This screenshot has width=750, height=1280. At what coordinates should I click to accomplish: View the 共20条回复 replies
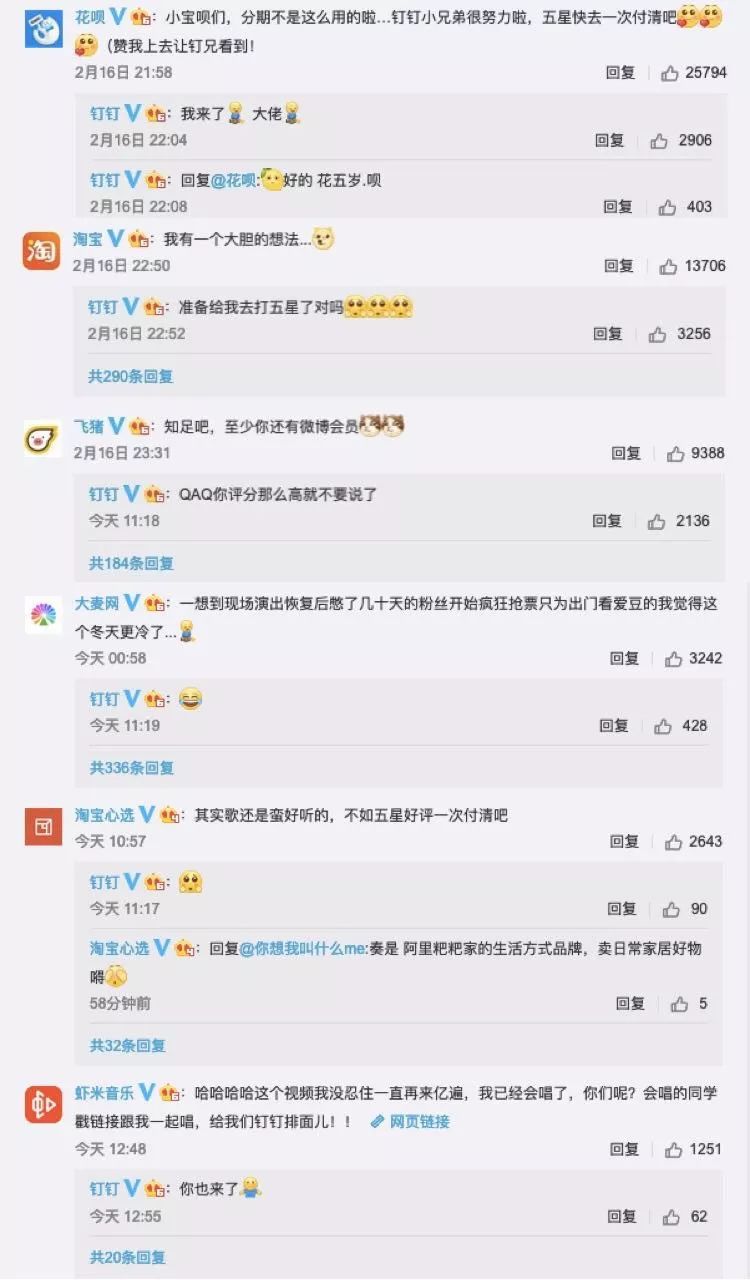click(128, 1257)
